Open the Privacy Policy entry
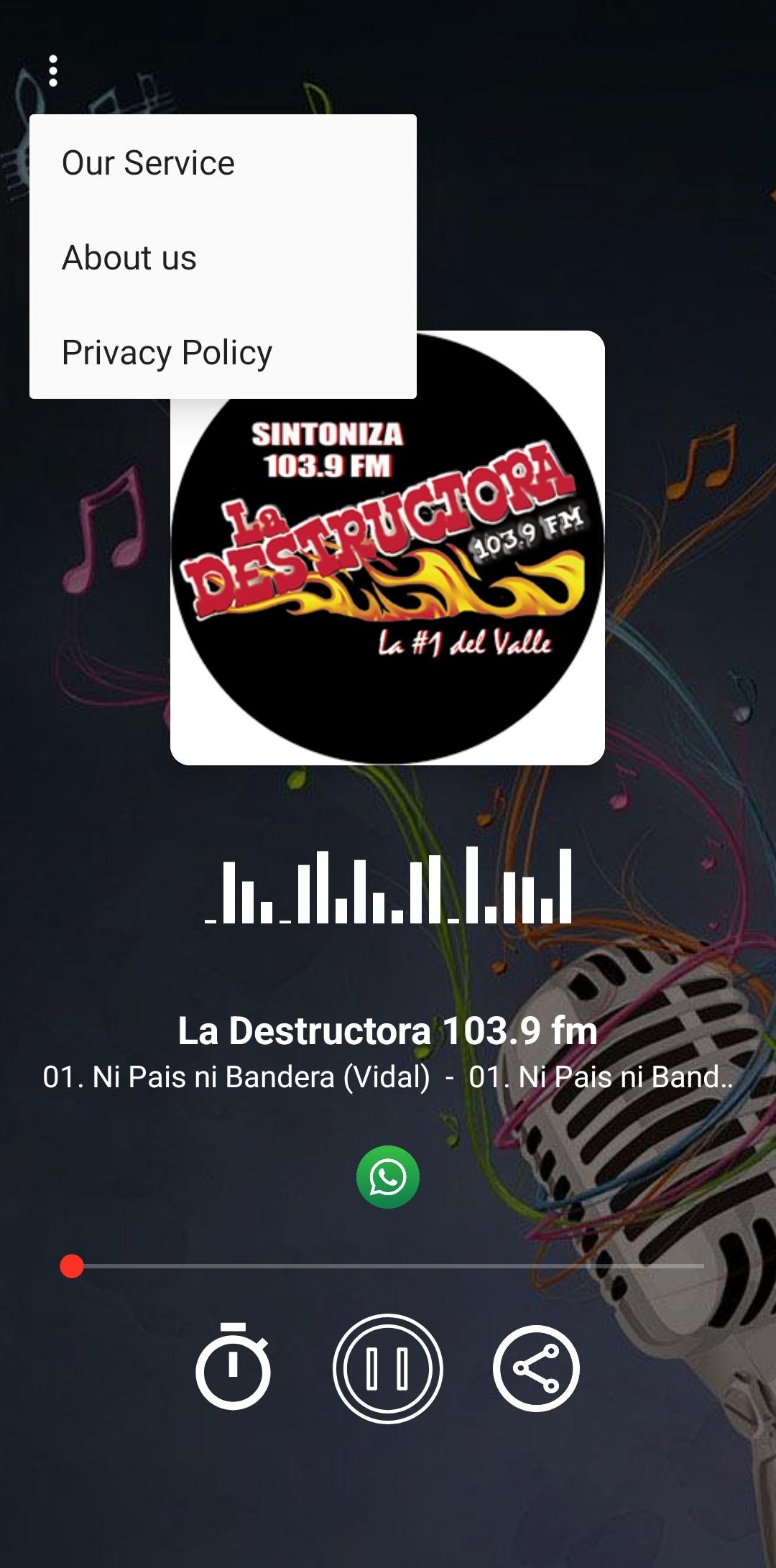 [223, 352]
